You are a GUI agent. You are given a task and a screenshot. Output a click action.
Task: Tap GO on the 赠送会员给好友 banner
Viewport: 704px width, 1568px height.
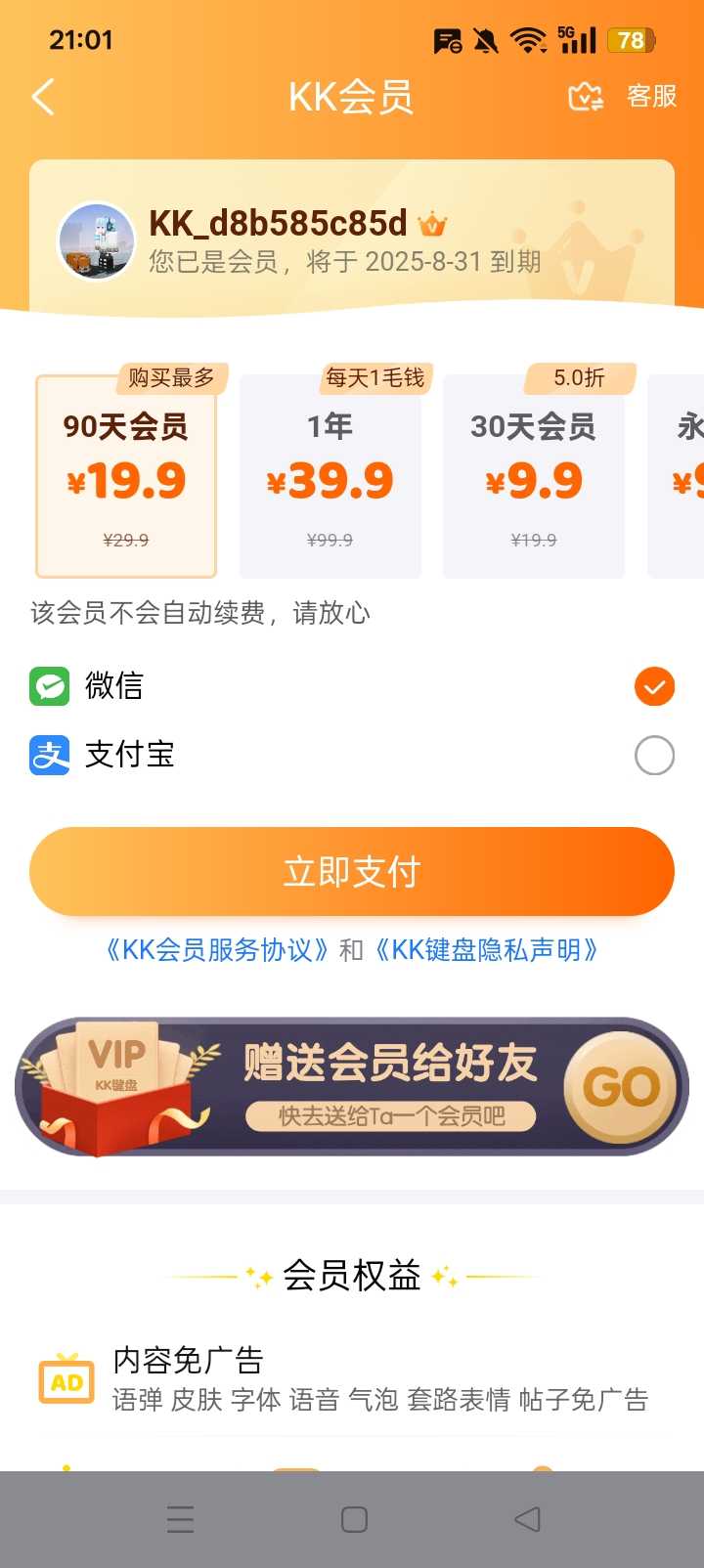(x=622, y=1087)
